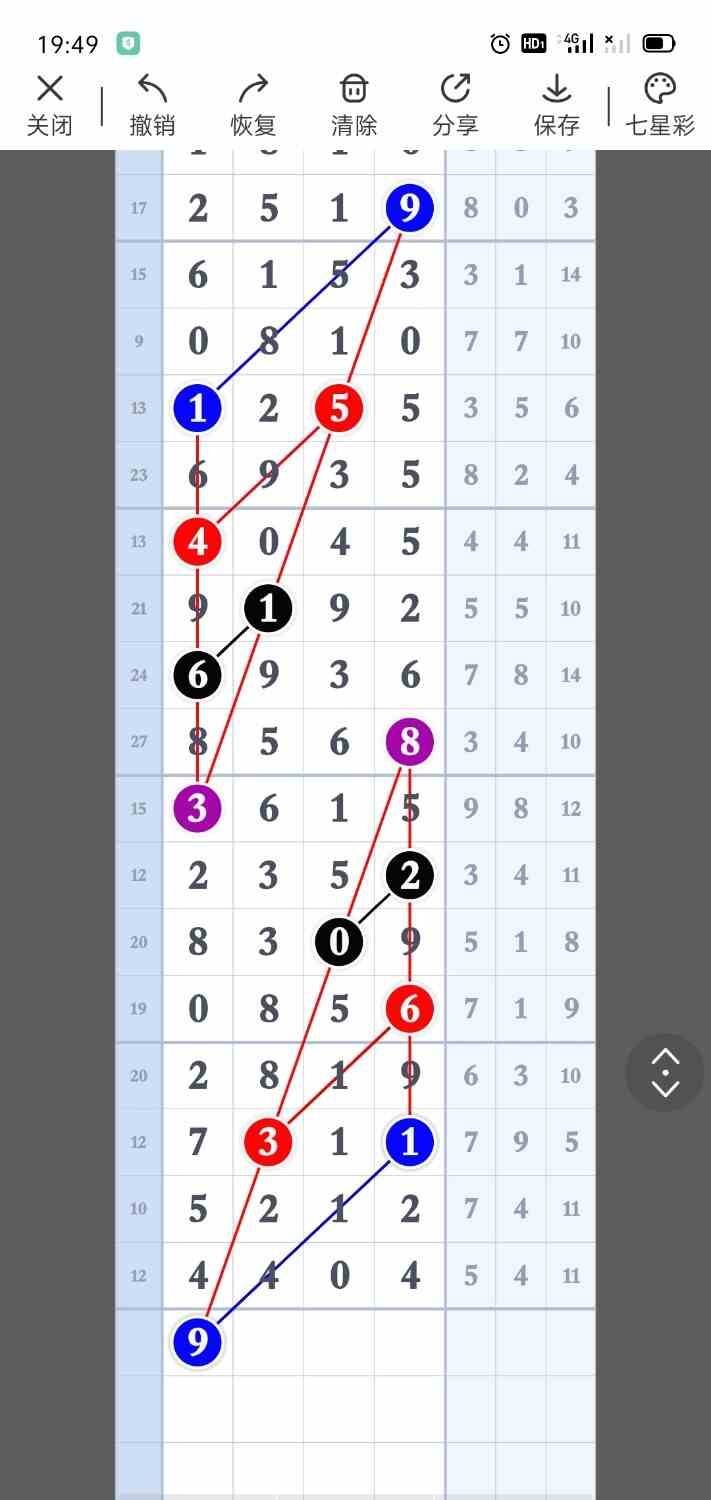Tap the floating up-down scroll button
Screen dimensions: 711x1500
[665, 1073]
